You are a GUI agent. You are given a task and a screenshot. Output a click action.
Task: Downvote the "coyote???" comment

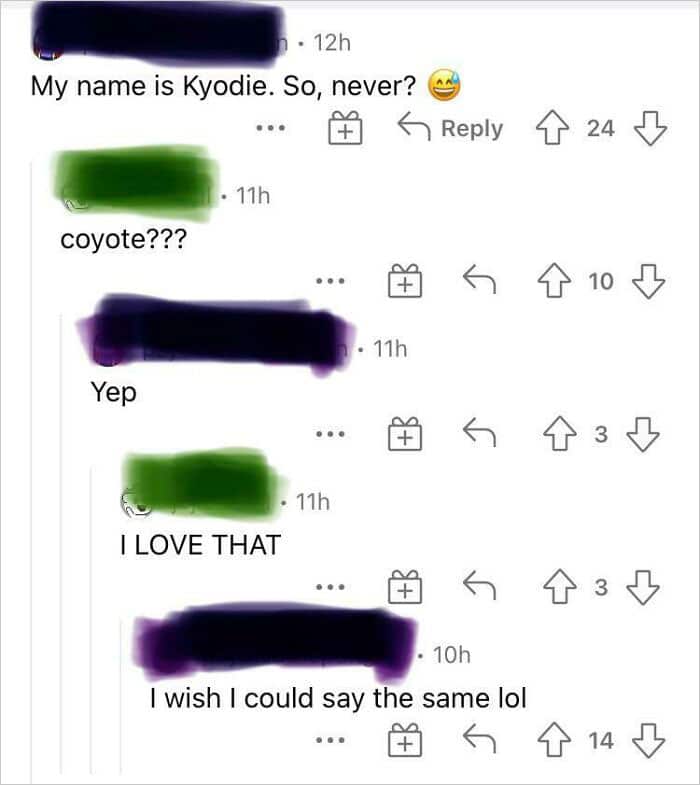(650, 282)
